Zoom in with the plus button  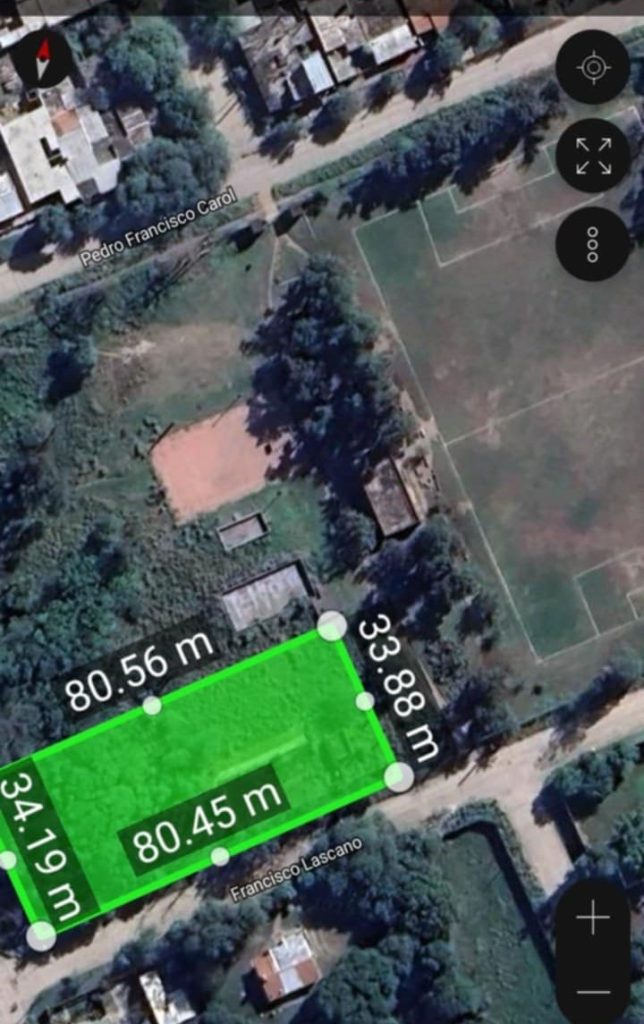(592, 917)
